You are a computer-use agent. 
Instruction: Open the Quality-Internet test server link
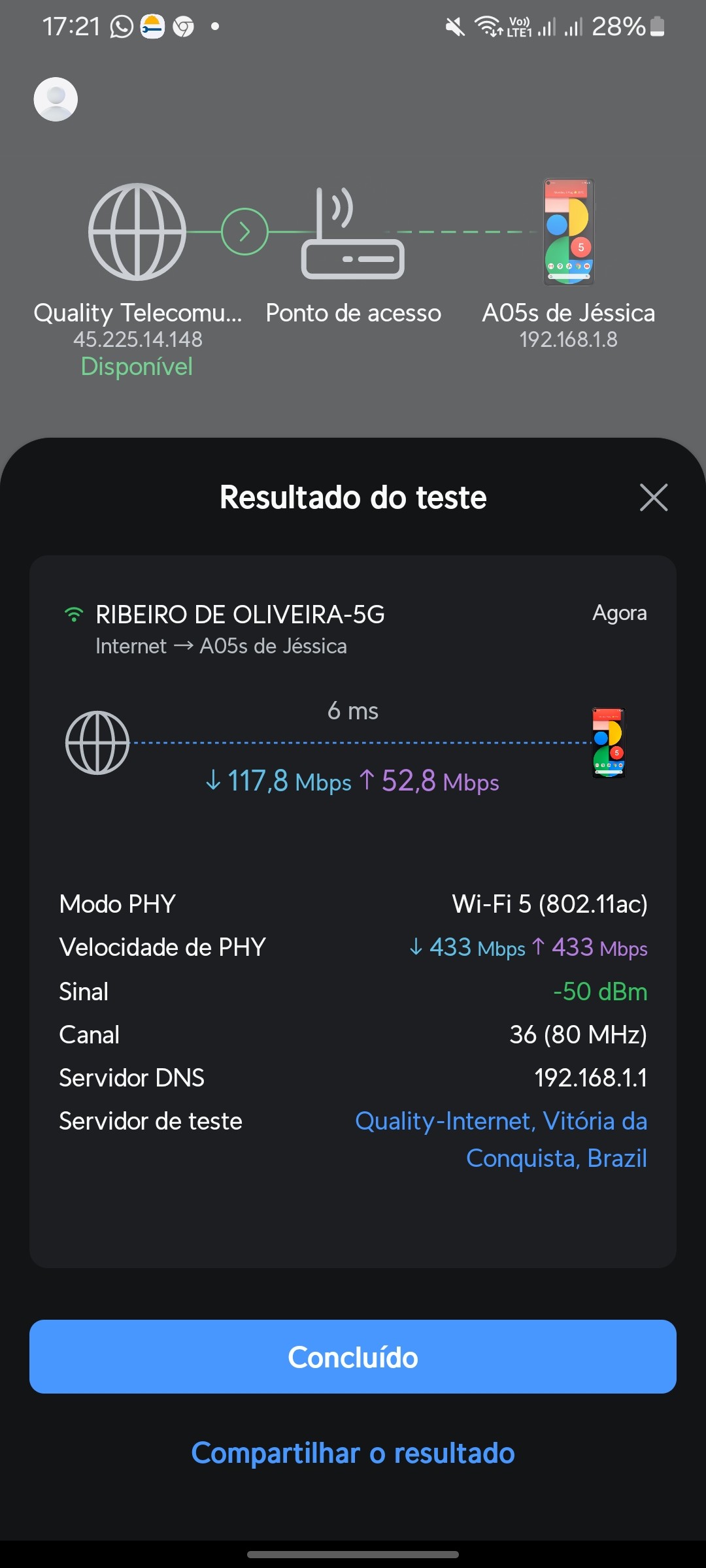pyautogui.click(x=501, y=1139)
